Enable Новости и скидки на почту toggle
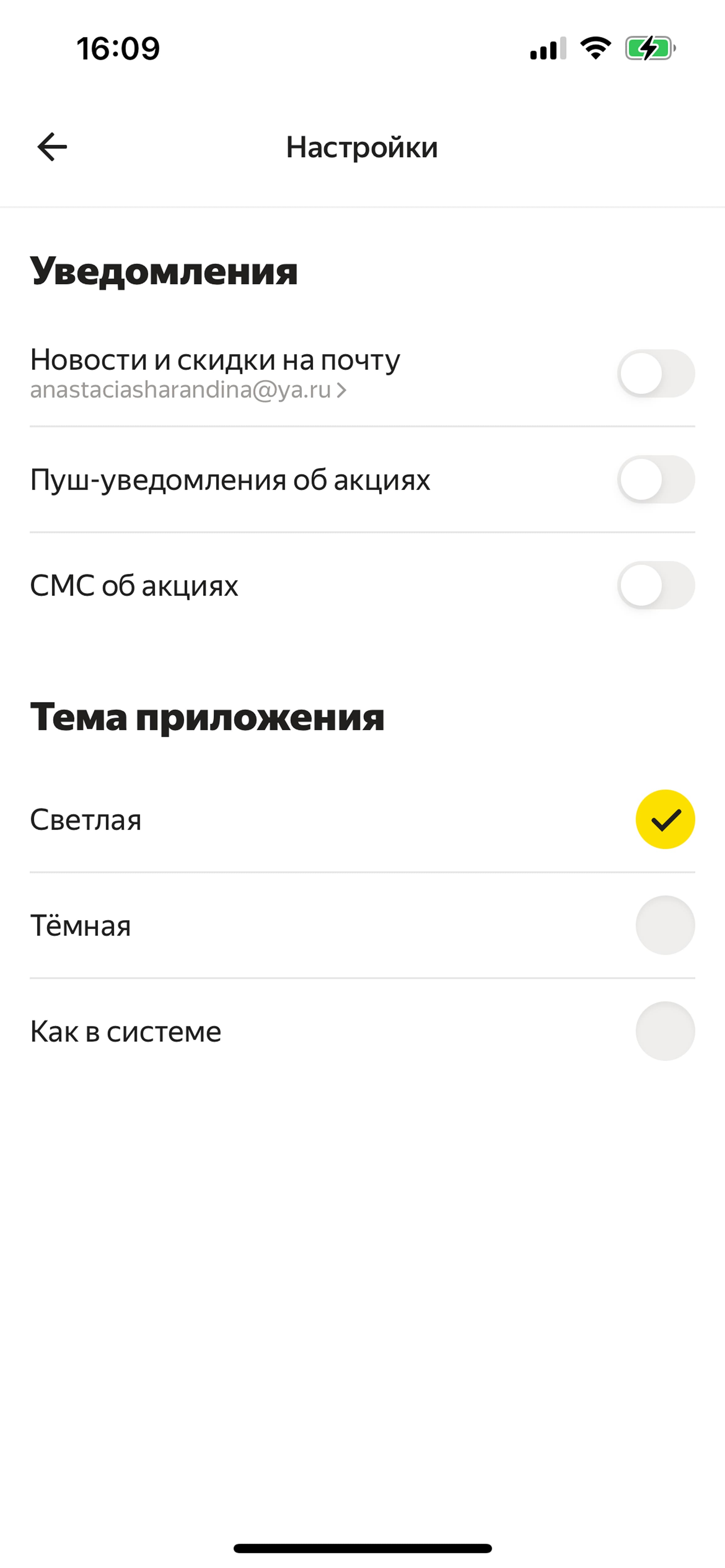Screen dimensions: 725x1568 [x=656, y=373]
